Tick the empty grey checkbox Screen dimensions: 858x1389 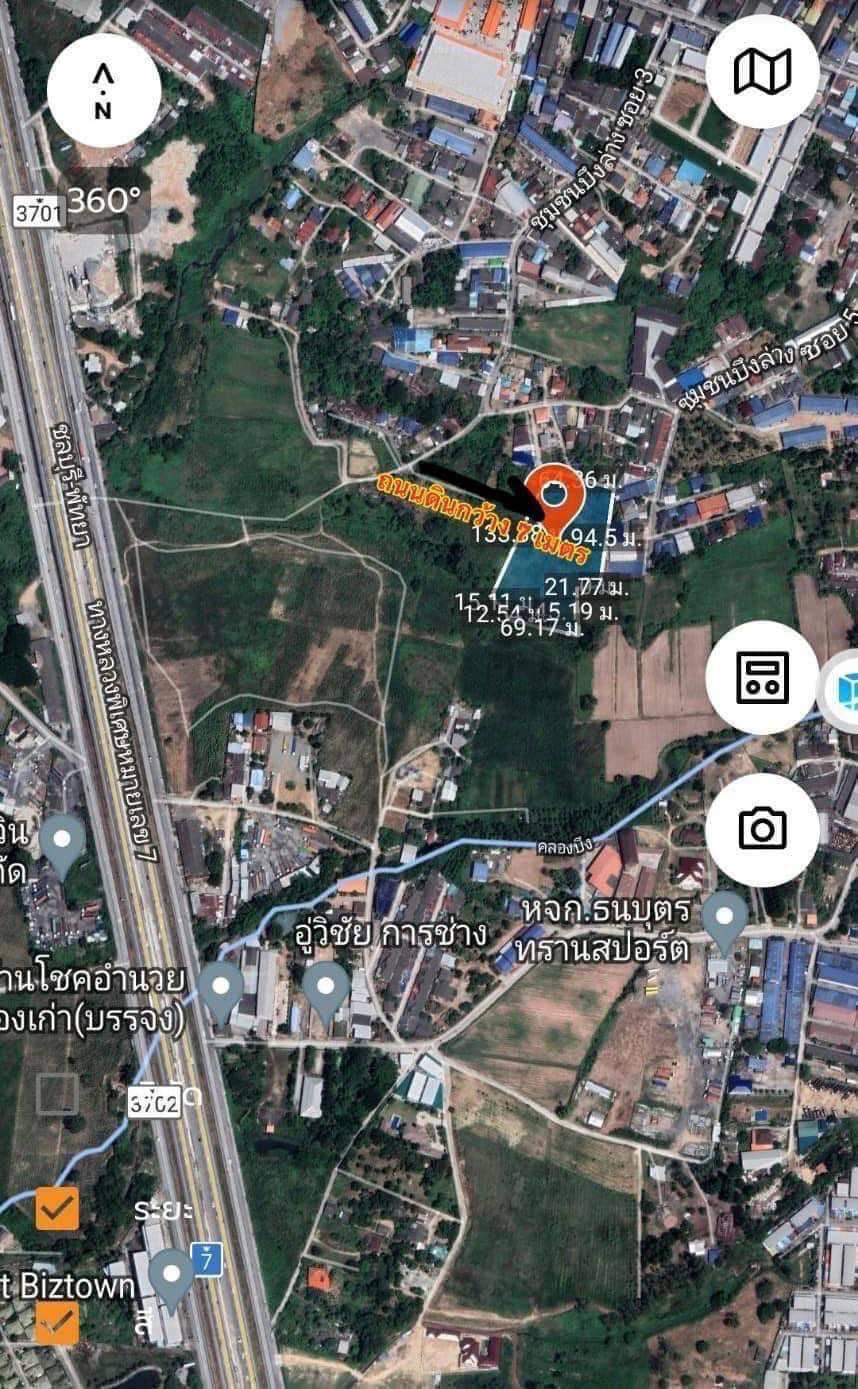click(x=57, y=1093)
